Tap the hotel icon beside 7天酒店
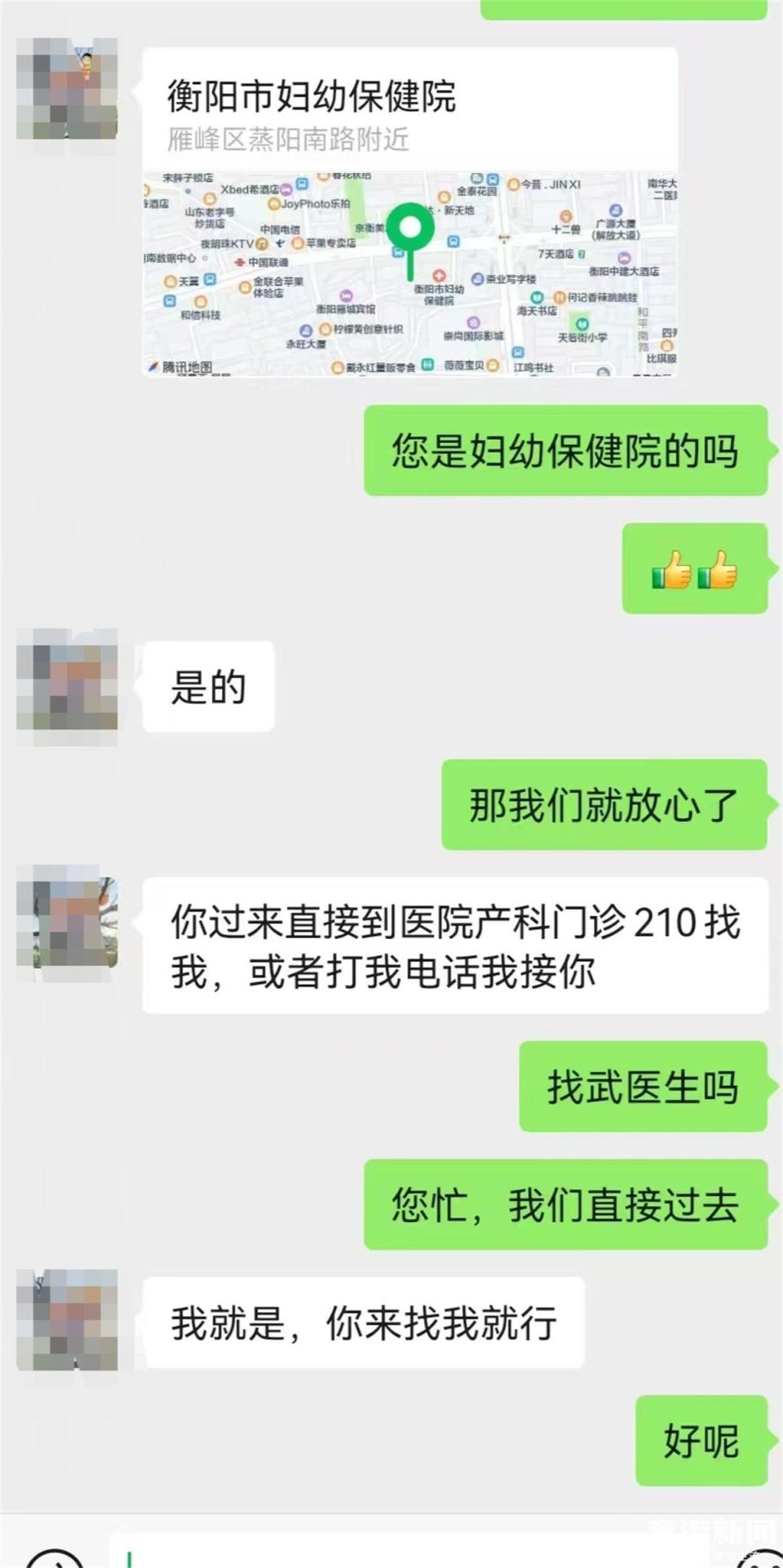Image resolution: width=783 pixels, height=1568 pixels. click(x=580, y=253)
